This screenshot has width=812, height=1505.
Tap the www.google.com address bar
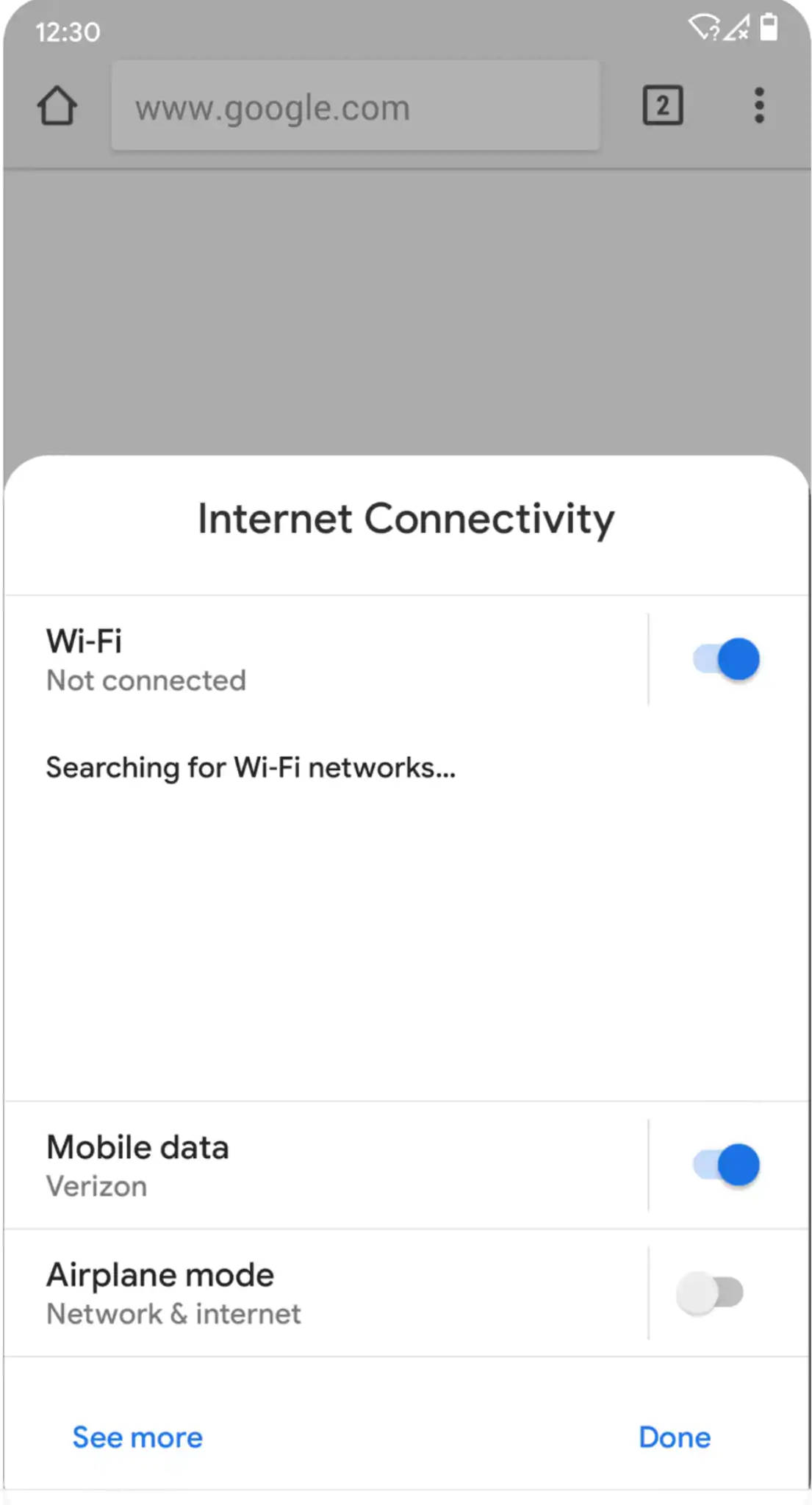click(x=356, y=106)
